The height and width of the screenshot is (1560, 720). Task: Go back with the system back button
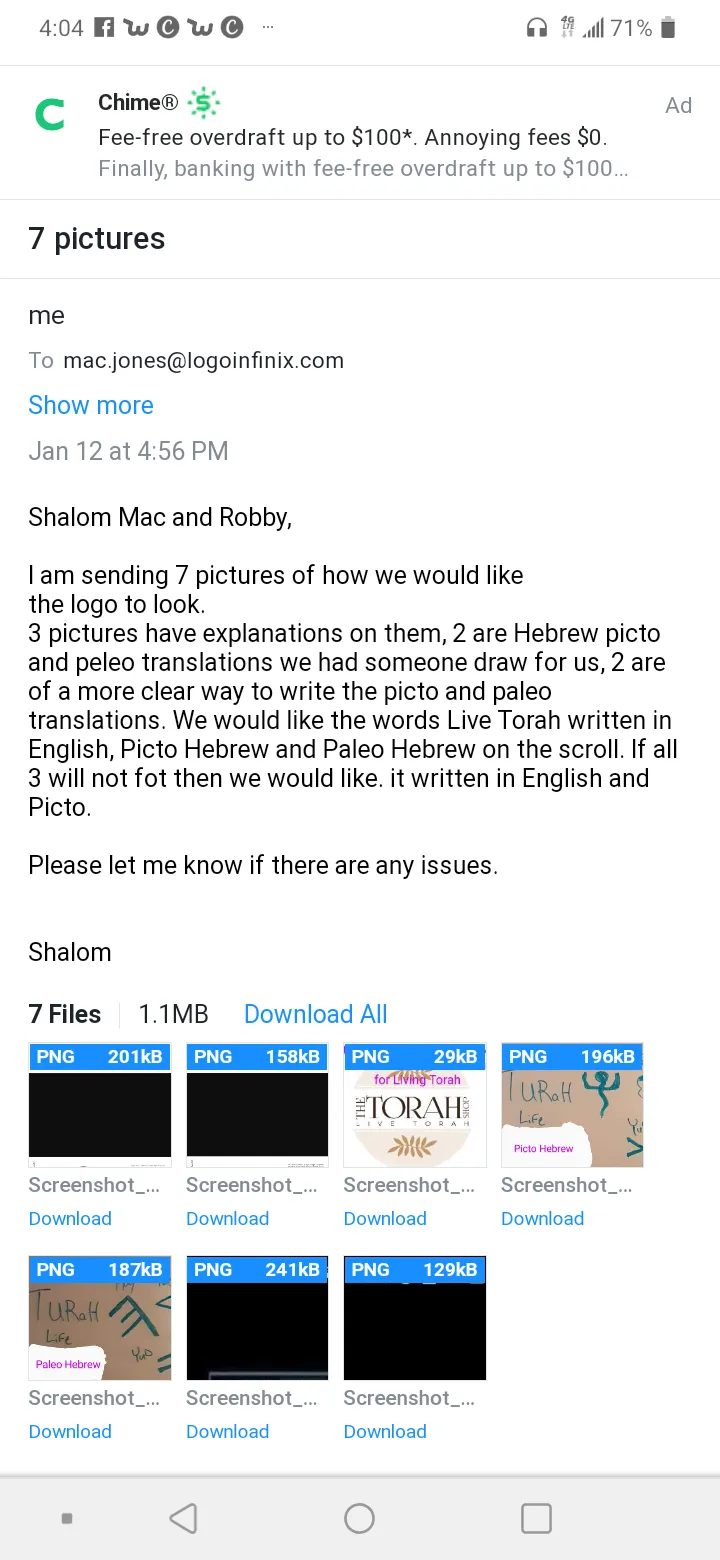tap(183, 1518)
